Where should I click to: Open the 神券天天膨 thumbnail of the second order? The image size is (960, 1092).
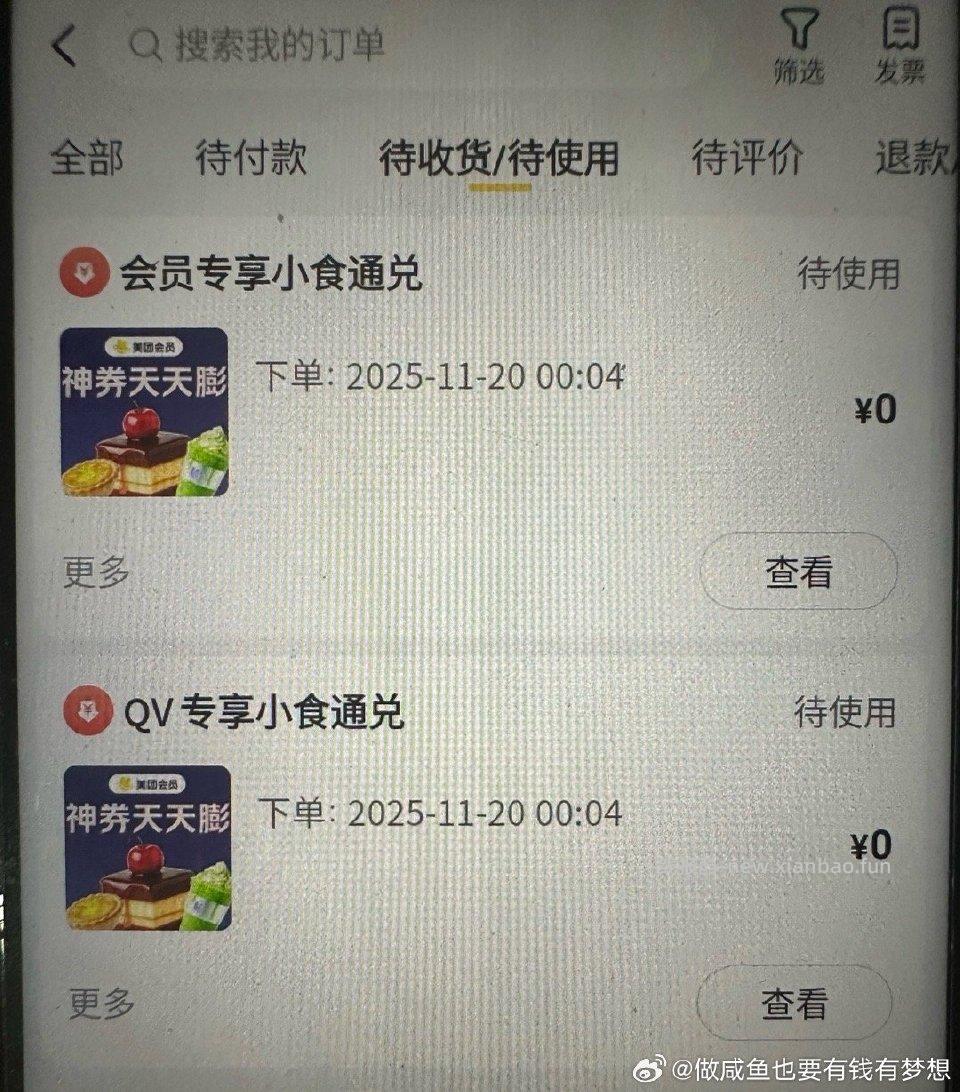(x=146, y=850)
